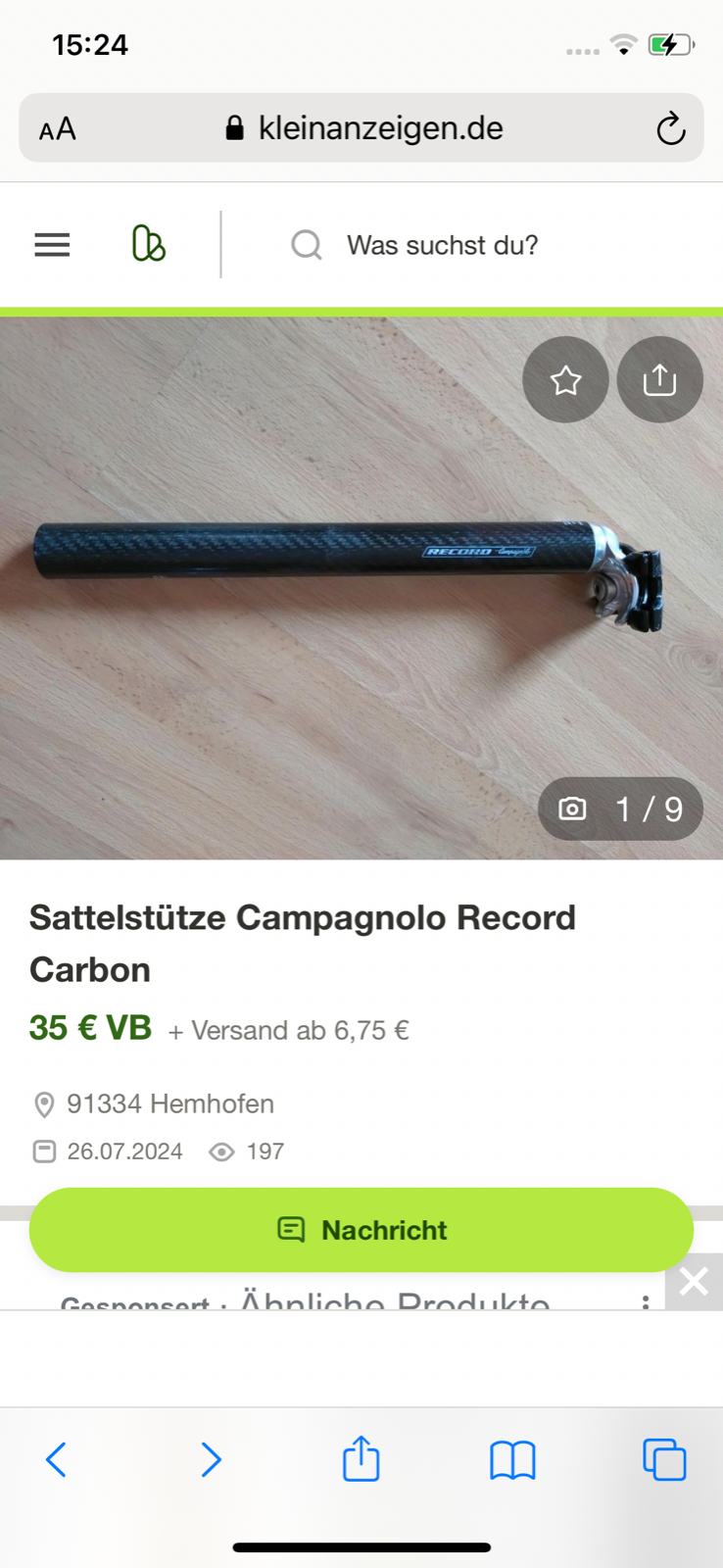The height and width of the screenshot is (1568, 723).
Task: Go forward in Safari history
Action: [210, 1459]
